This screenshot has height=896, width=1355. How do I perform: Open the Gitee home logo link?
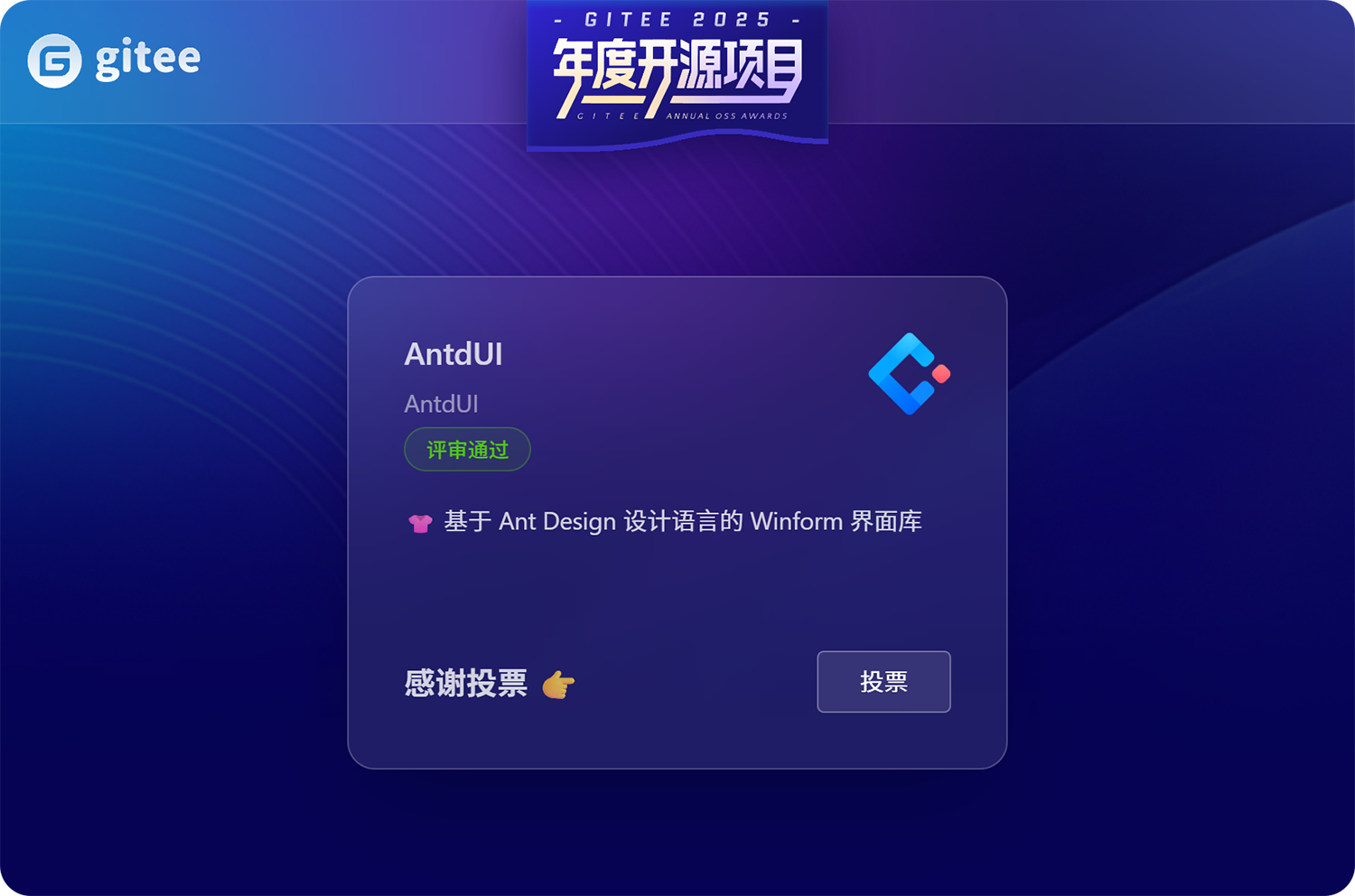click(114, 61)
